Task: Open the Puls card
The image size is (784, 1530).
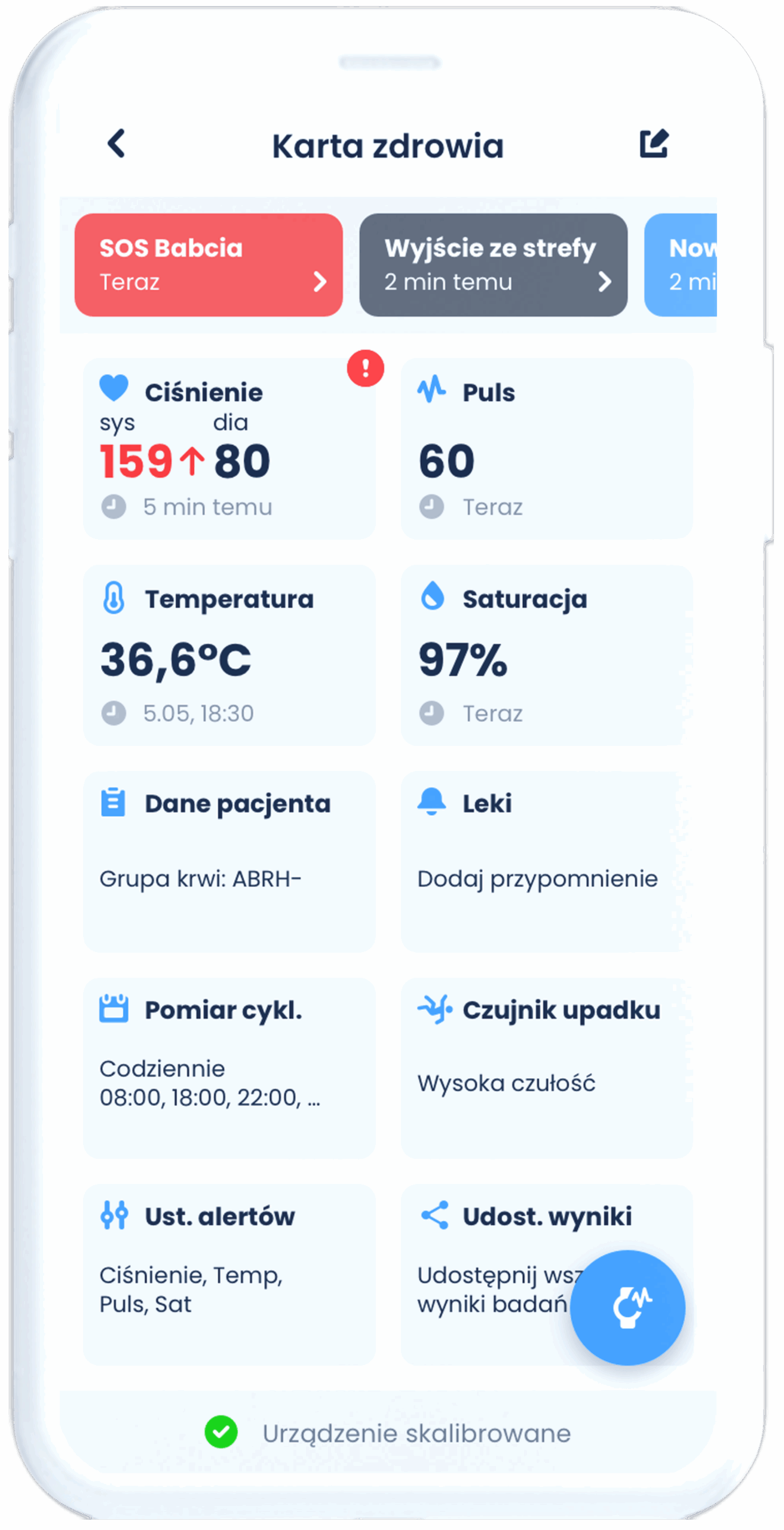Action: [x=546, y=449]
